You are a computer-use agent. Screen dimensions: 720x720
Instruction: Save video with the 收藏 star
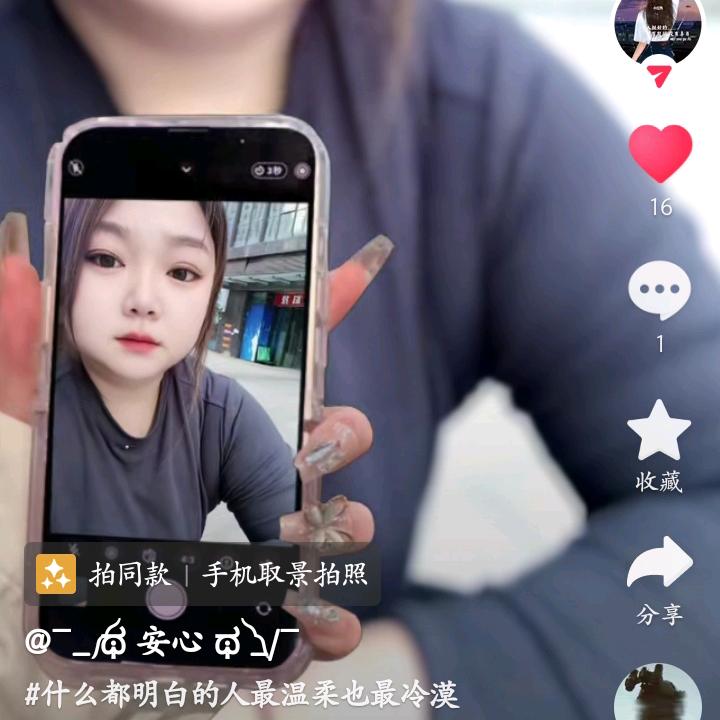(x=659, y=431)
